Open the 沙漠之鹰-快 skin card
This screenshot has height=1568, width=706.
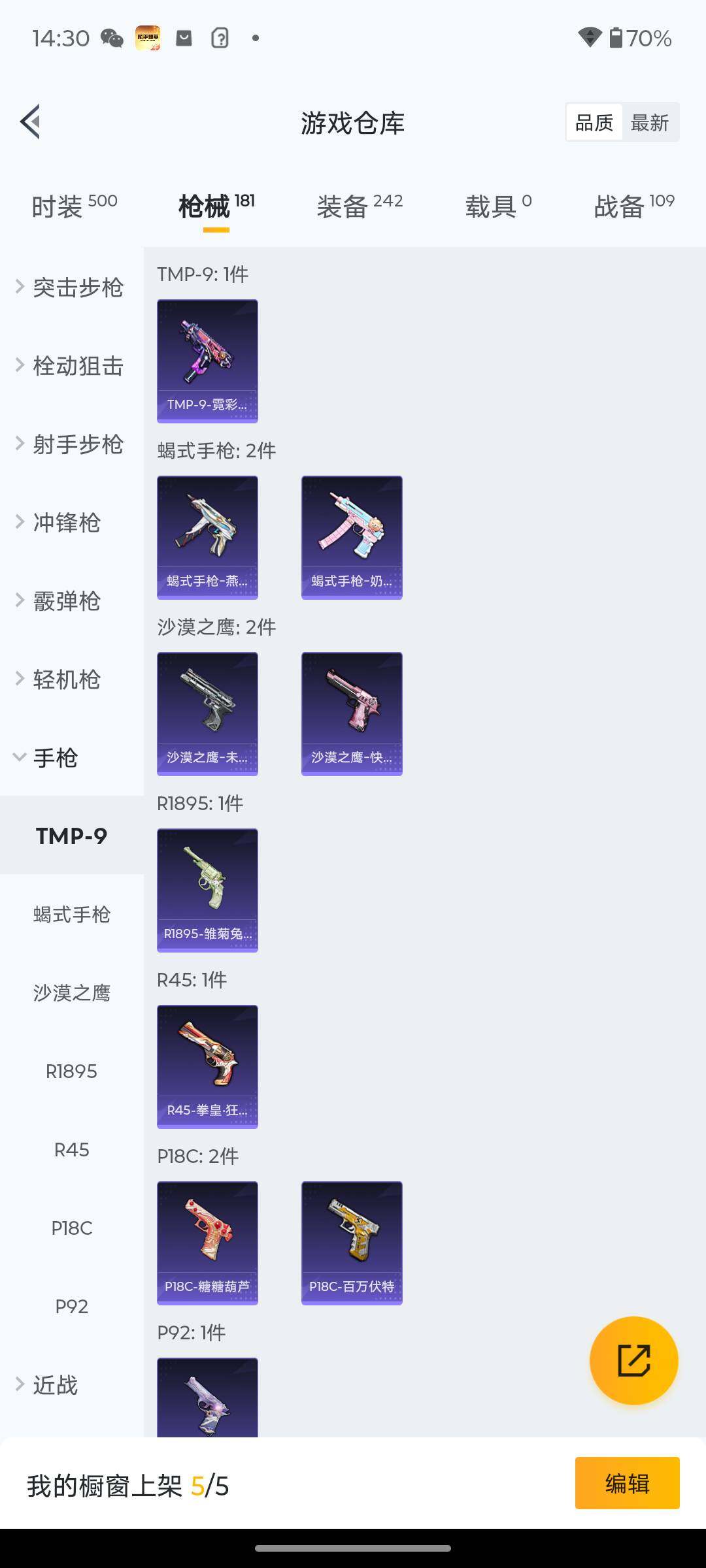pyautogui.click(x=352, y=713)
